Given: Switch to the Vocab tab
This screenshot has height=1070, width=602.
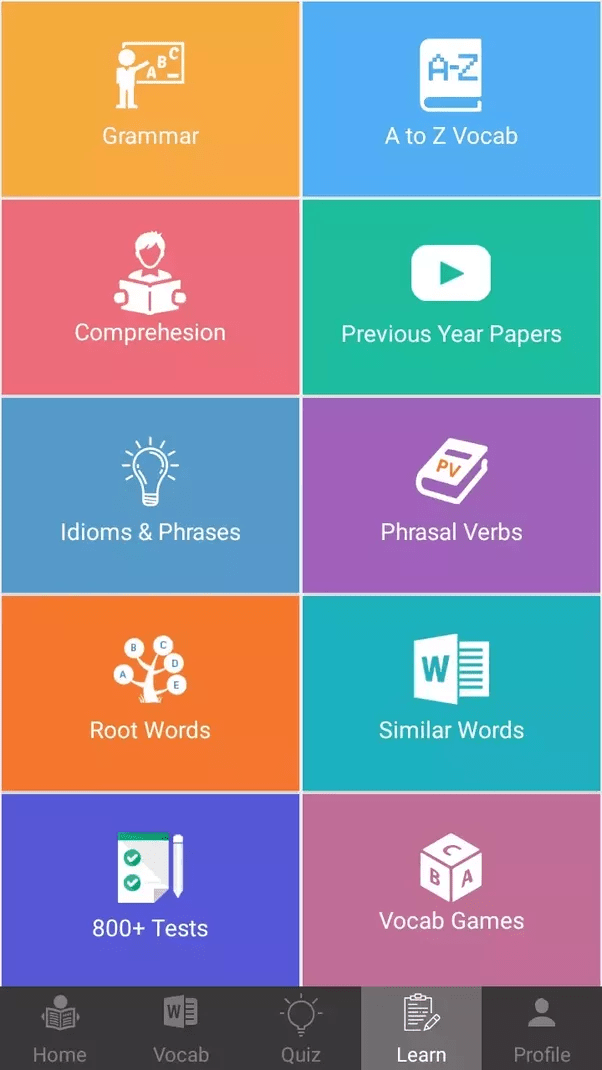Looking at the screenshot, I should pyautogui.click(x=181, y=1028).
